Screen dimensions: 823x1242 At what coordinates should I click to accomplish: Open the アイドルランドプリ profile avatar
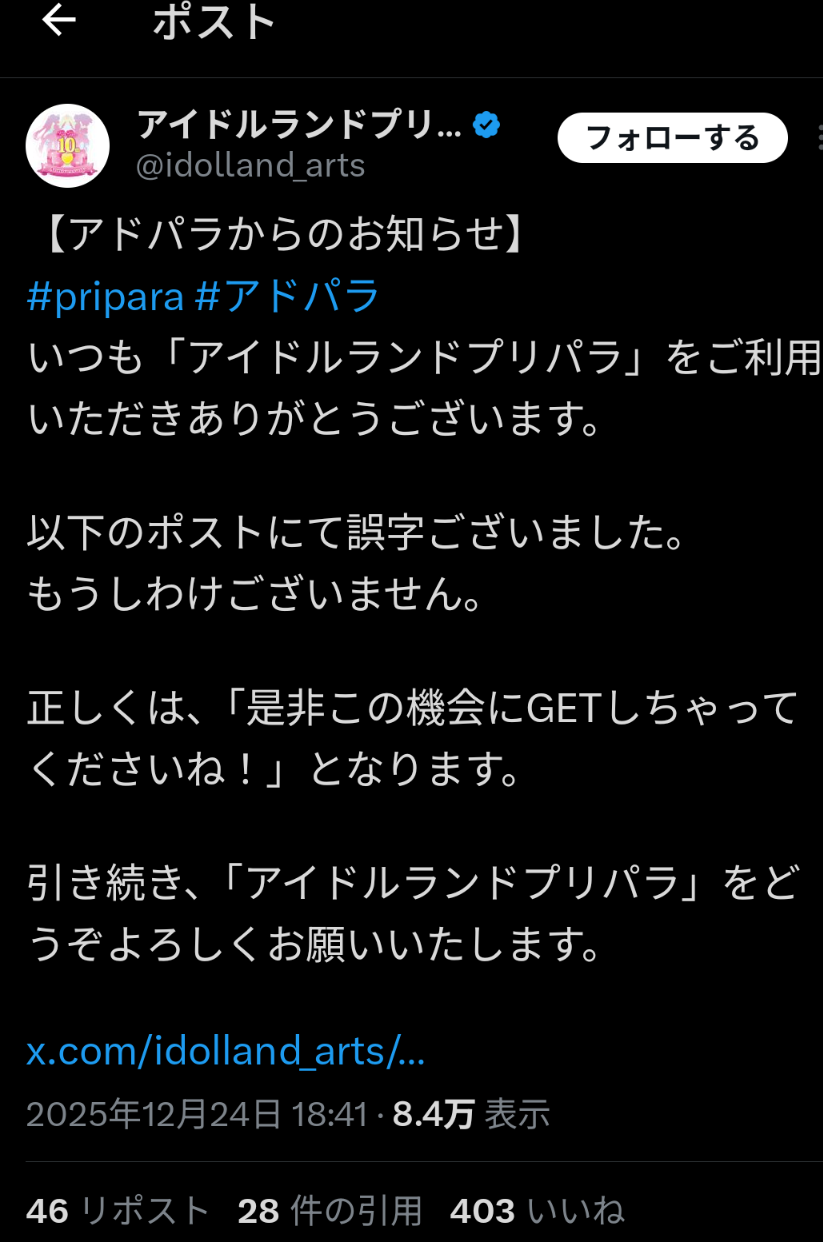click(67, 145)
